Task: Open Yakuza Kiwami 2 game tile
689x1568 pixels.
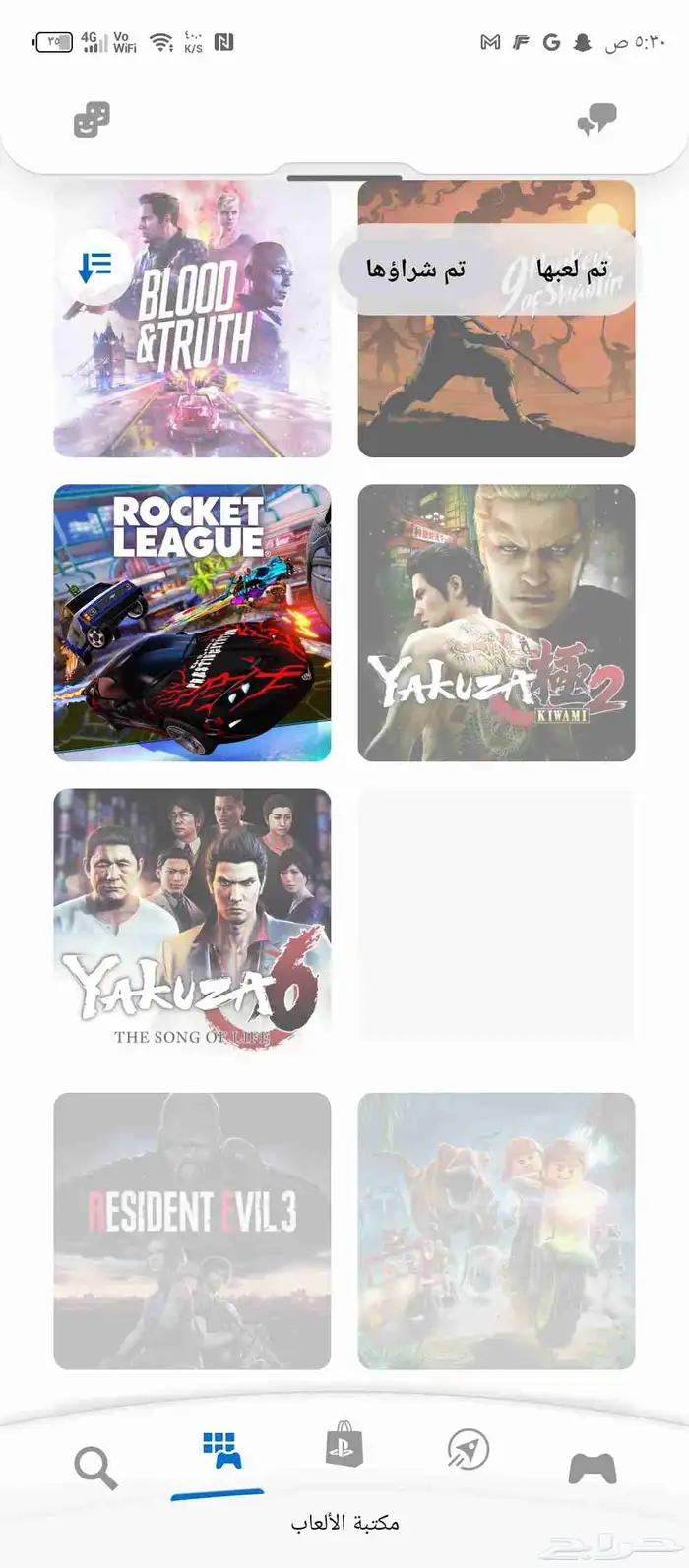Action: click(496, 623)
